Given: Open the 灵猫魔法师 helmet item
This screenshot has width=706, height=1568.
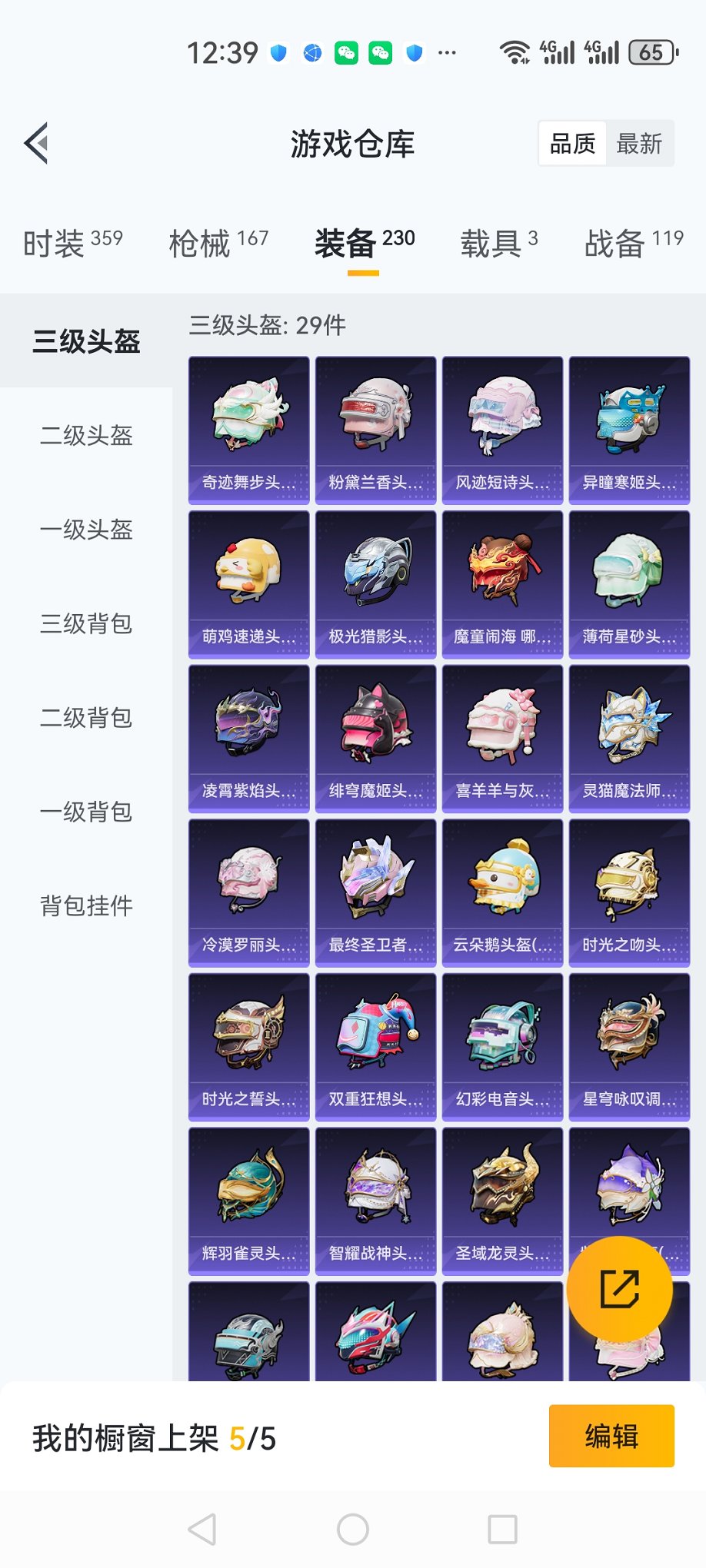Looking at the screenshot, I should pyautogui.click(x=629, y=739).
